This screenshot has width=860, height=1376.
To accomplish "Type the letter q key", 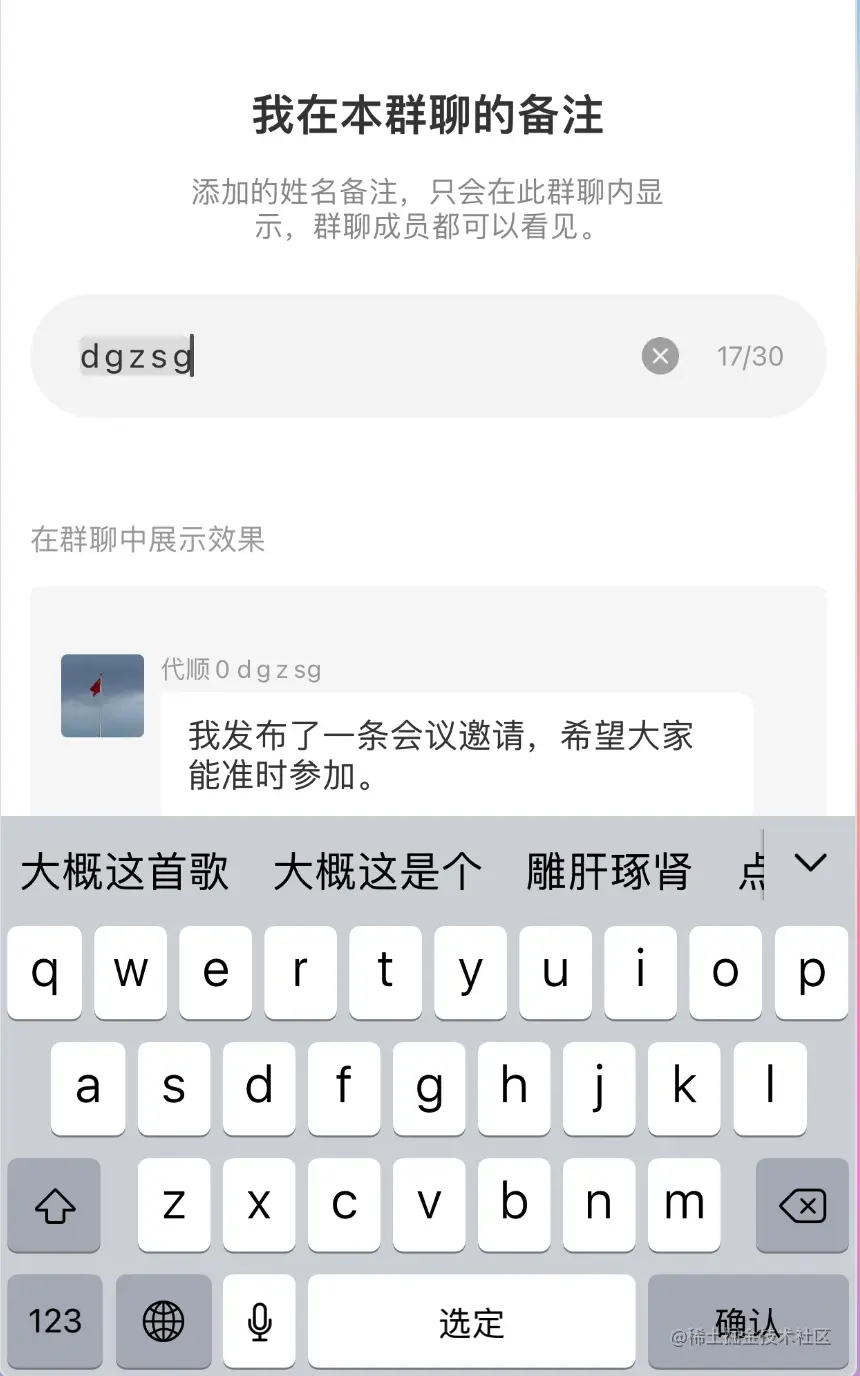I will point(44,972).
